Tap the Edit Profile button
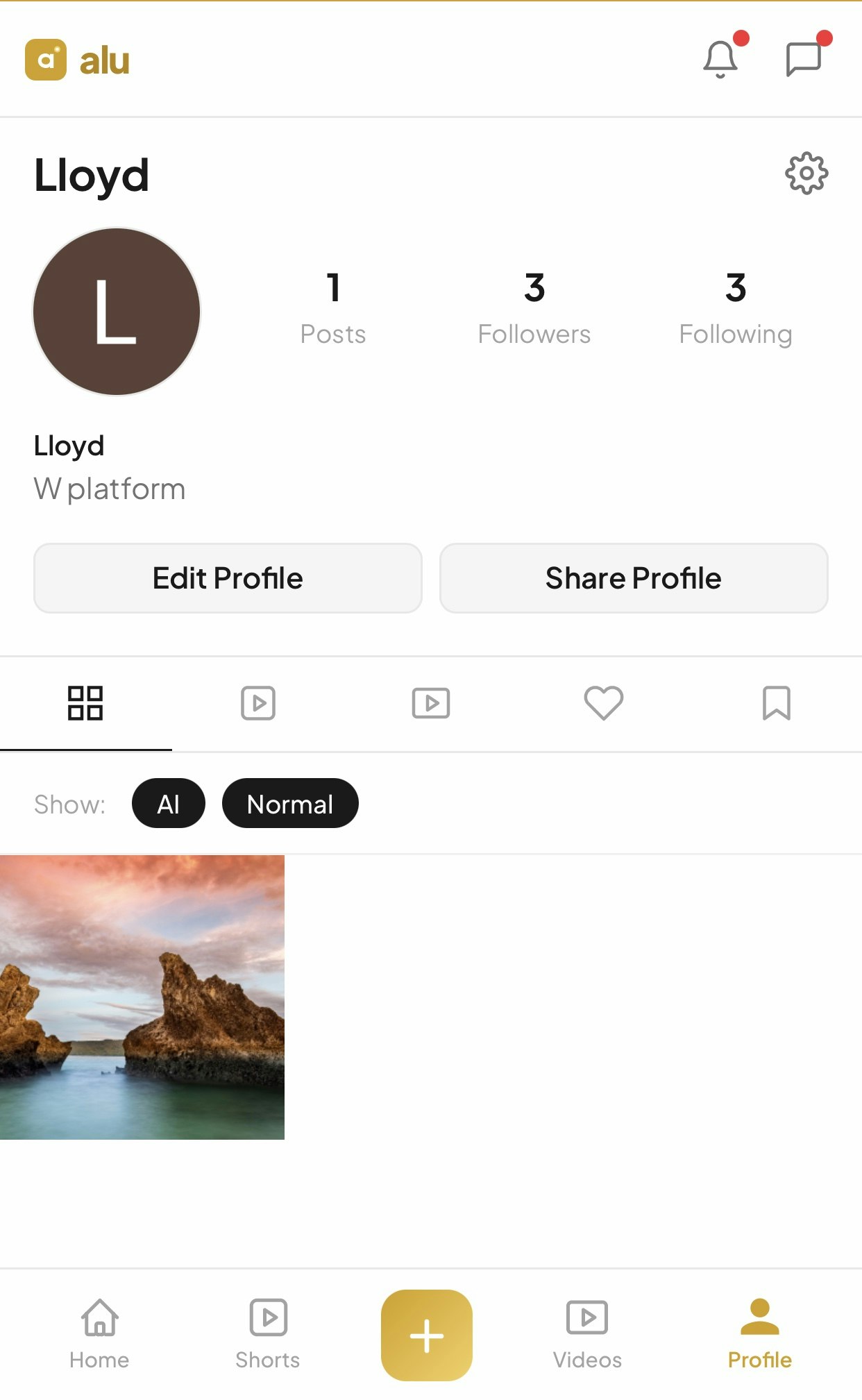Viewport: 862px width, 1400px height. (x=228, y=578)
